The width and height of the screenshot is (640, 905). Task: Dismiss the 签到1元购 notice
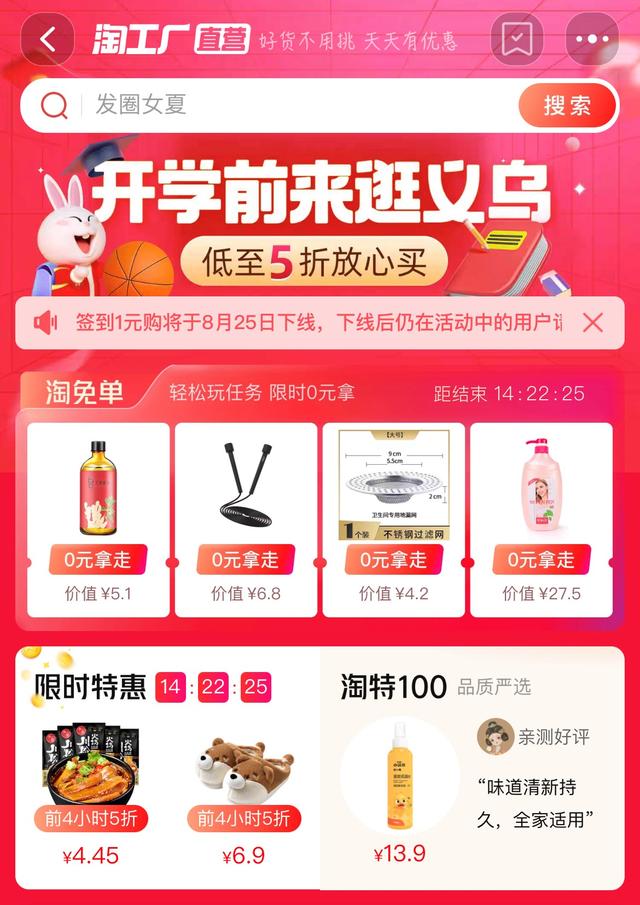point(593,322)
